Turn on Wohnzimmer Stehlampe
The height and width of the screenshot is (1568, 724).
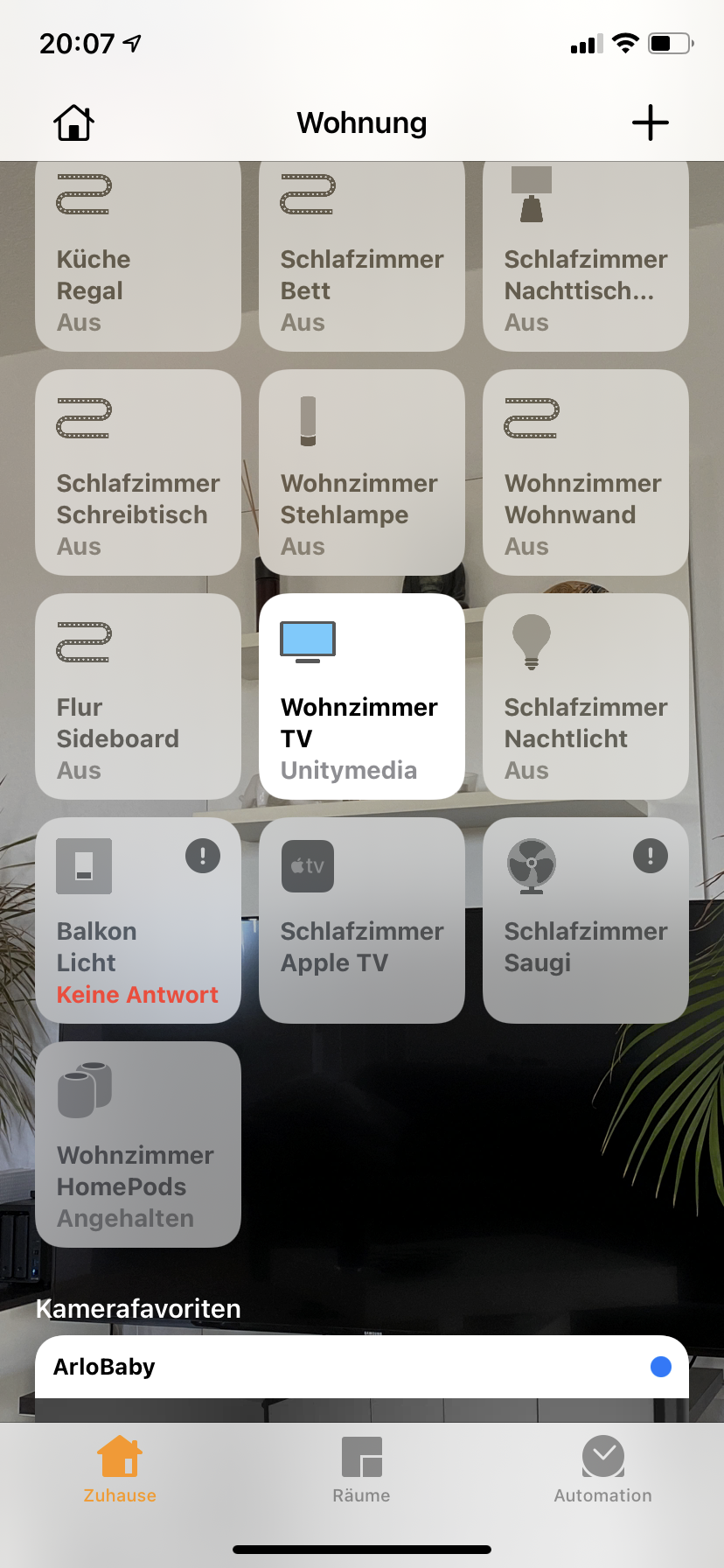[x=362, y=472]
